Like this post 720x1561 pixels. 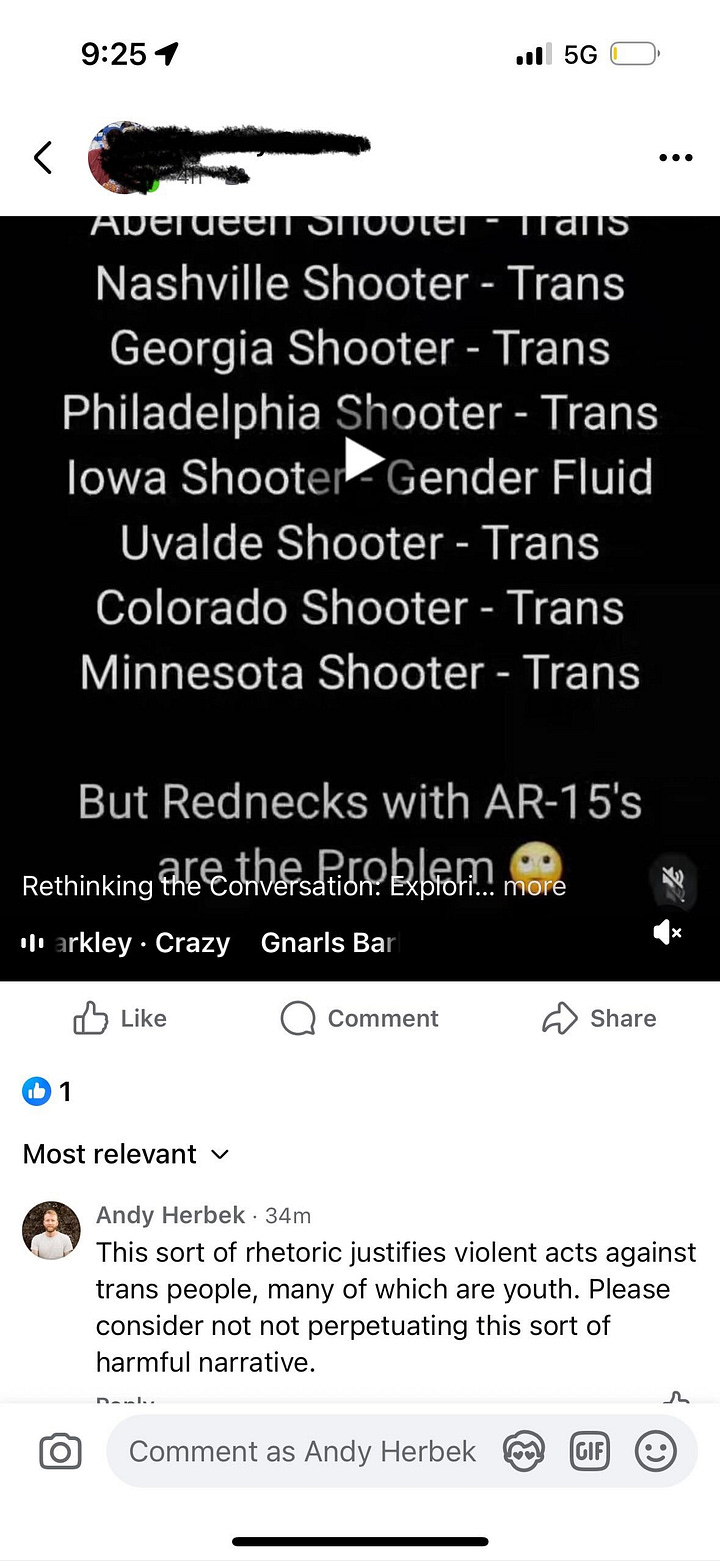[x=120, y=1018]
